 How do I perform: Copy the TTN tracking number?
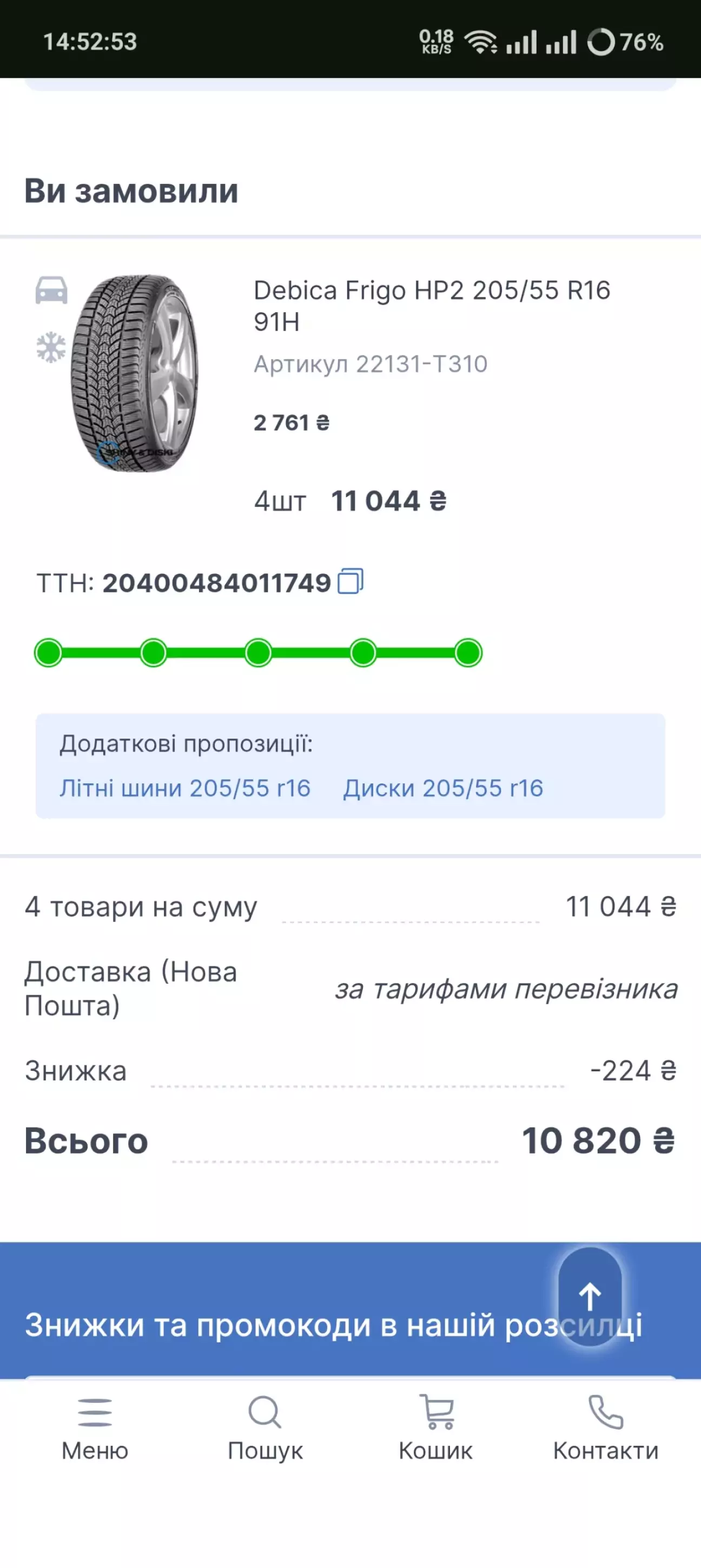point(350,581)
